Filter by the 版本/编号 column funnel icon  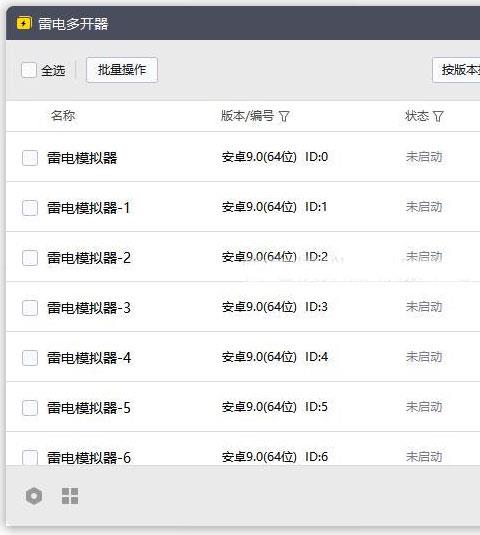point(284,116)
